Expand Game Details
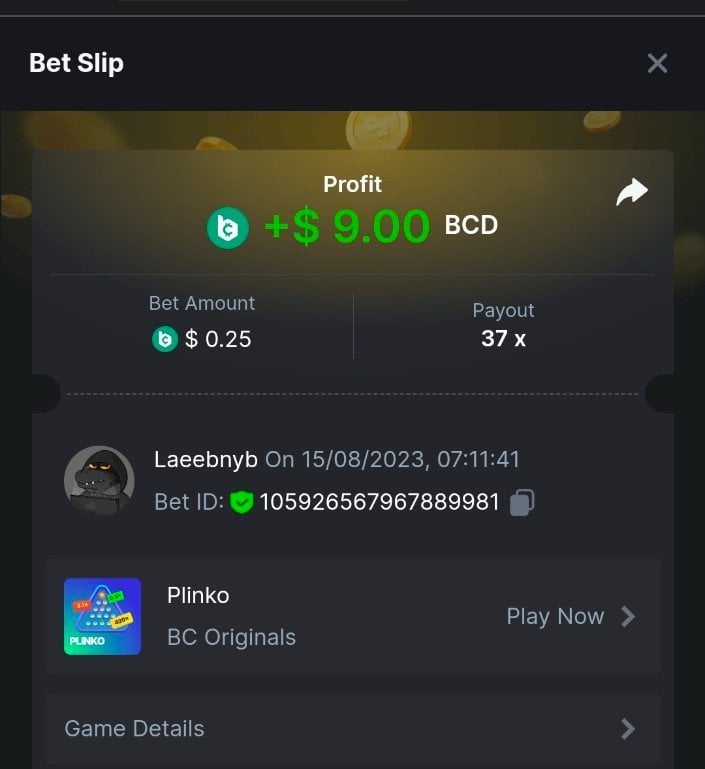705x769 pixels. tap(352, 729)
